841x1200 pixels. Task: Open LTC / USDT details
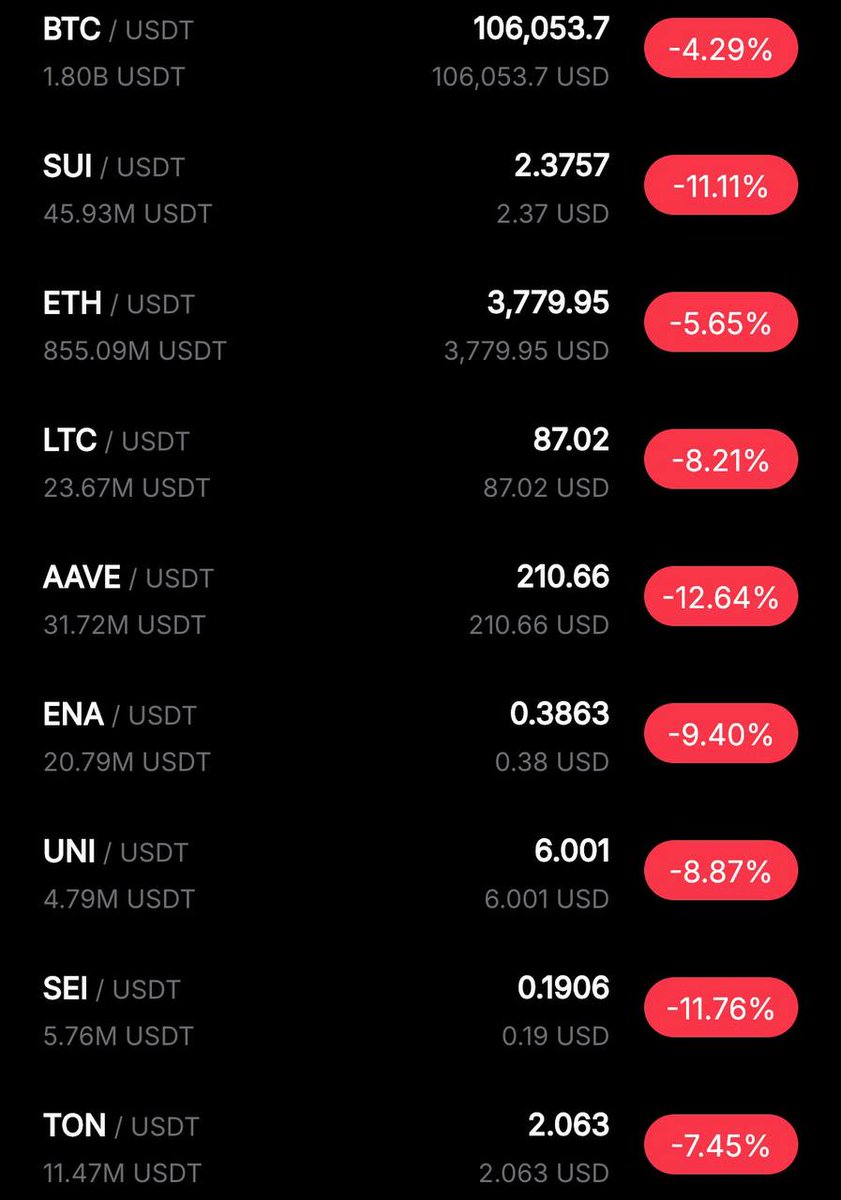pos(116,441)
